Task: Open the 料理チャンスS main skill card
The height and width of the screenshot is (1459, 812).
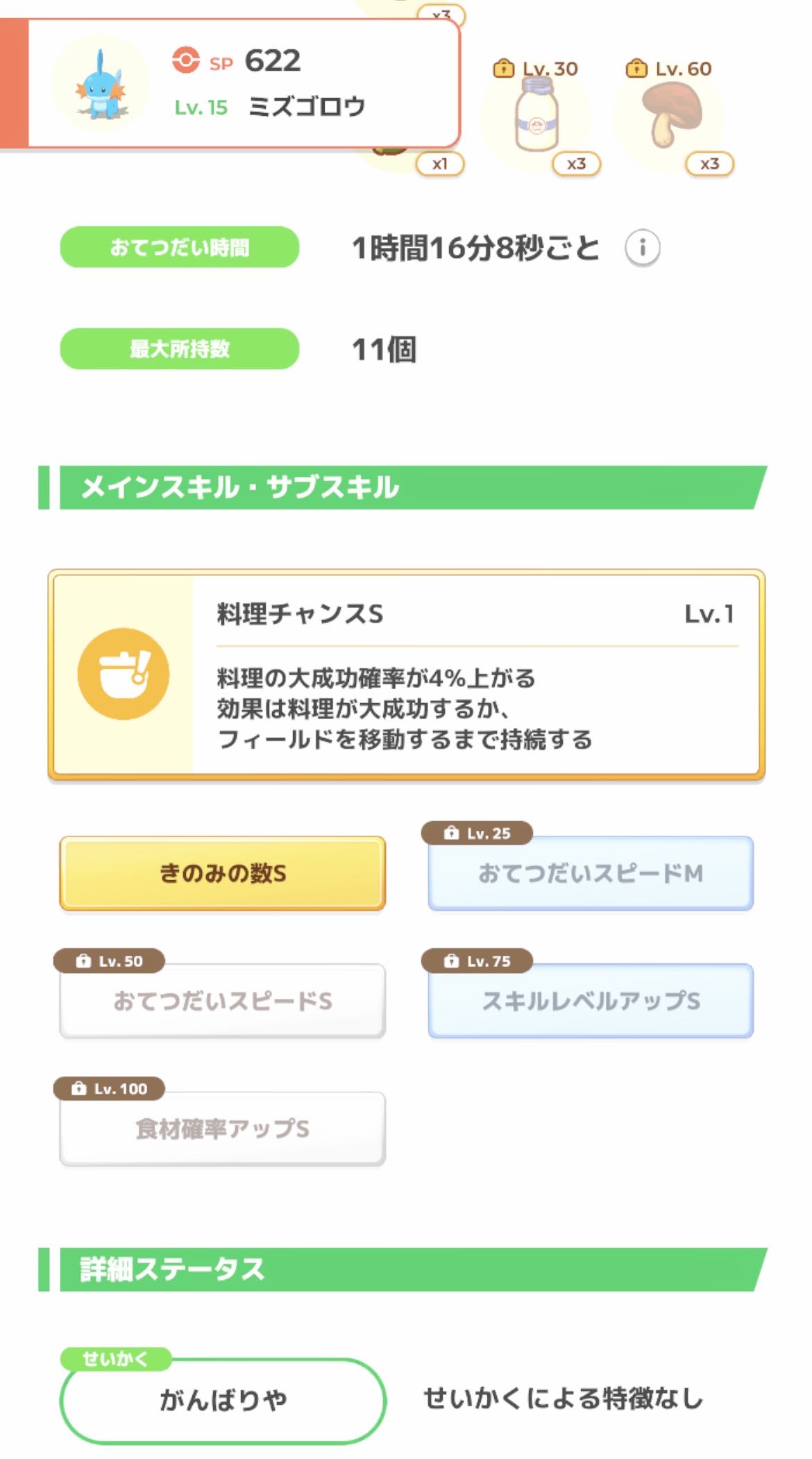Action: [x=406, y=675]
